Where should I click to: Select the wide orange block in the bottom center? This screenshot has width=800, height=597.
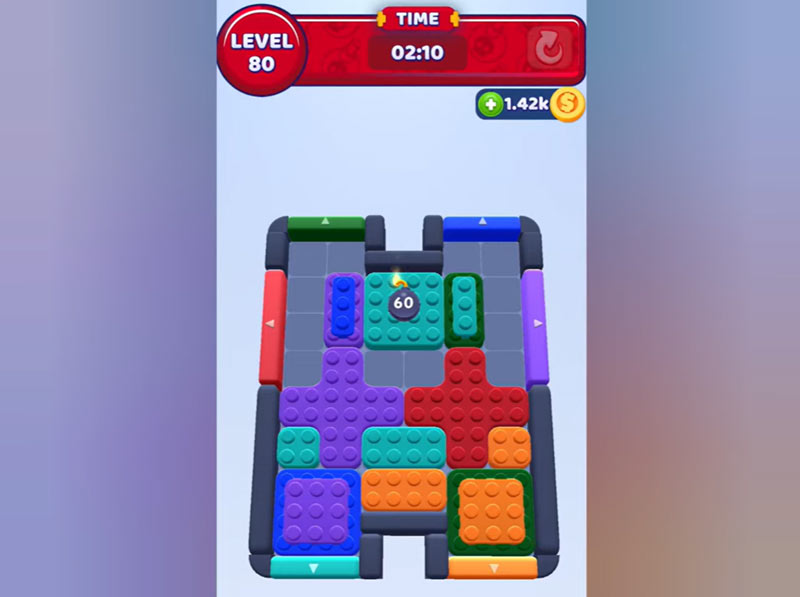point(403,490)
